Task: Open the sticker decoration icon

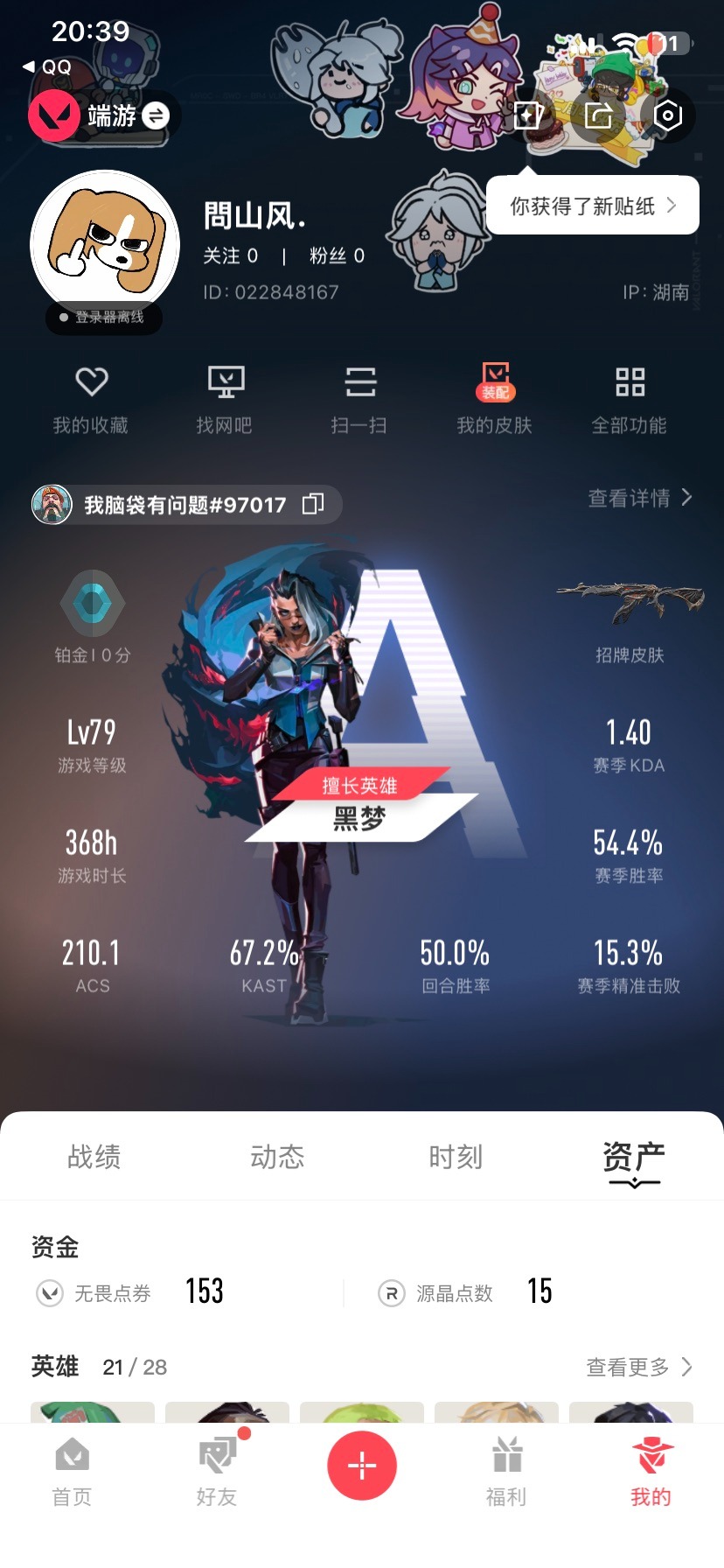Action: tap(529, 115)
